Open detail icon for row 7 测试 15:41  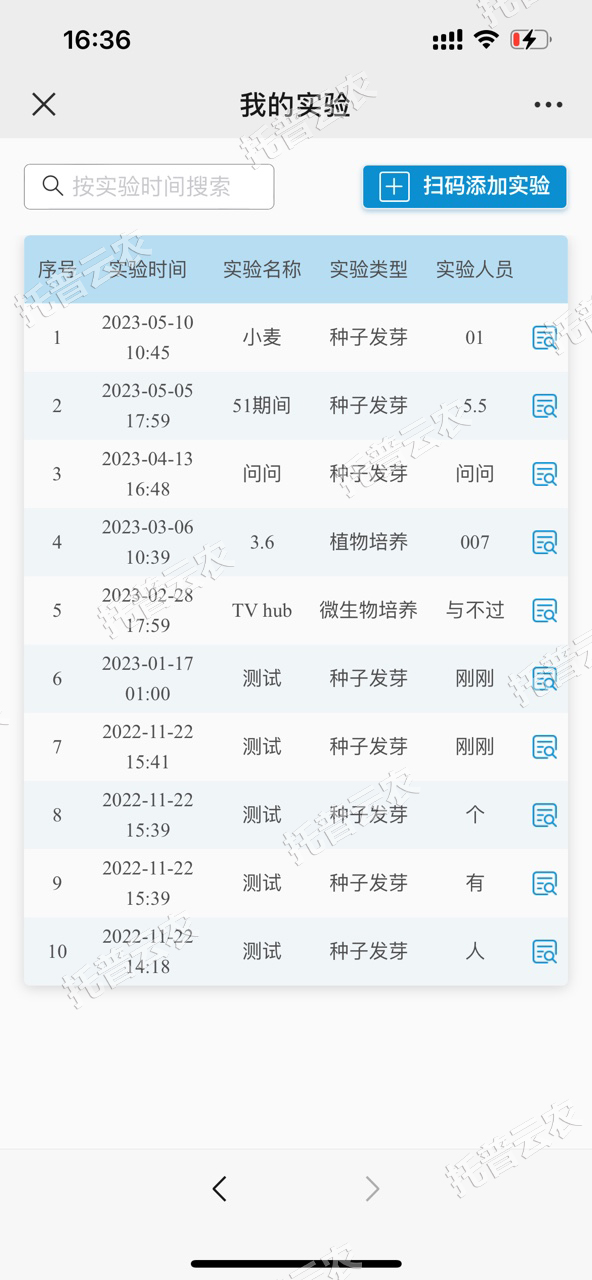coord(544,747)
